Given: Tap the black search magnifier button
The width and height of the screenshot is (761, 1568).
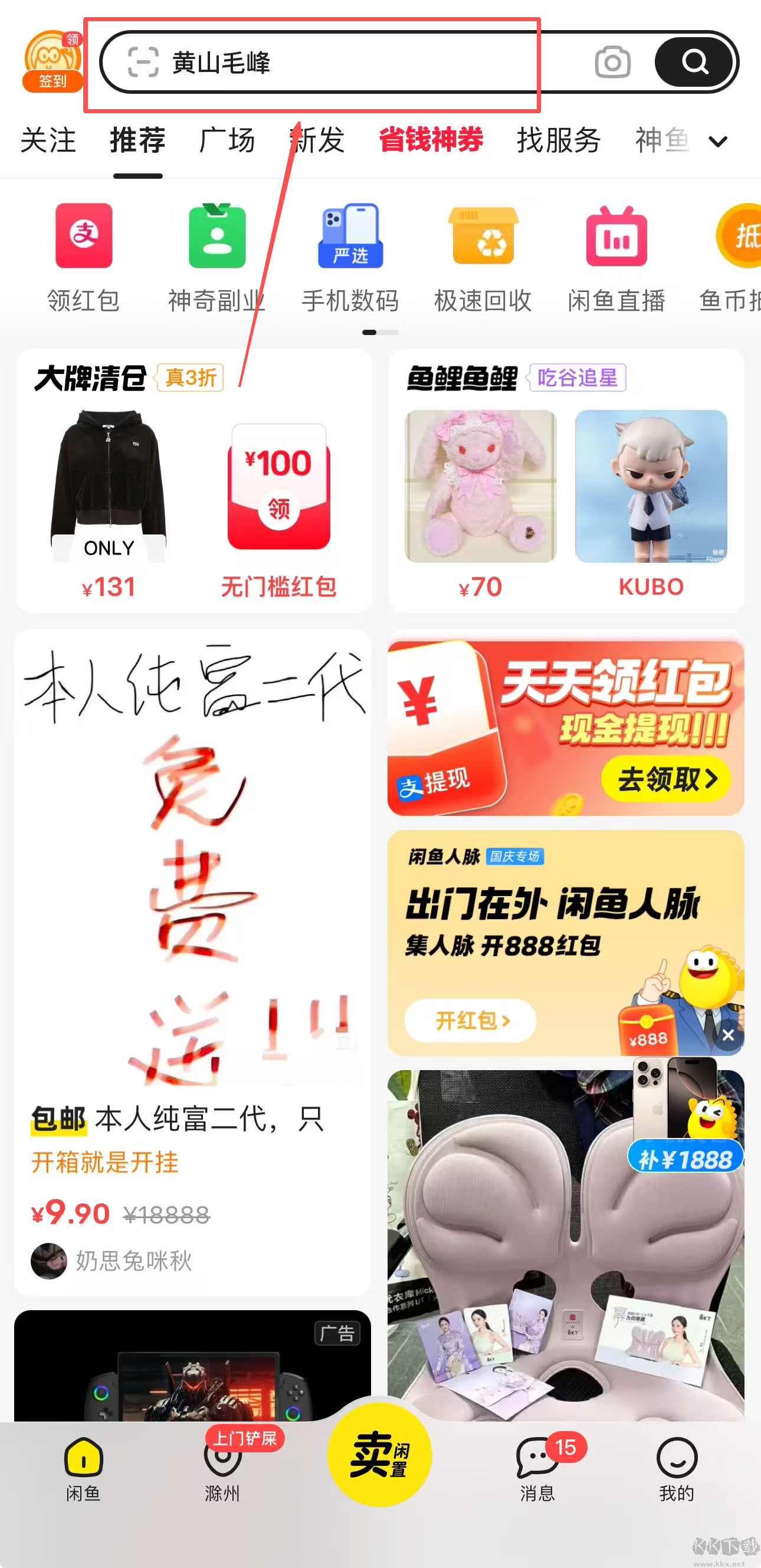Looking at the screenshot, I should [694, 62].
